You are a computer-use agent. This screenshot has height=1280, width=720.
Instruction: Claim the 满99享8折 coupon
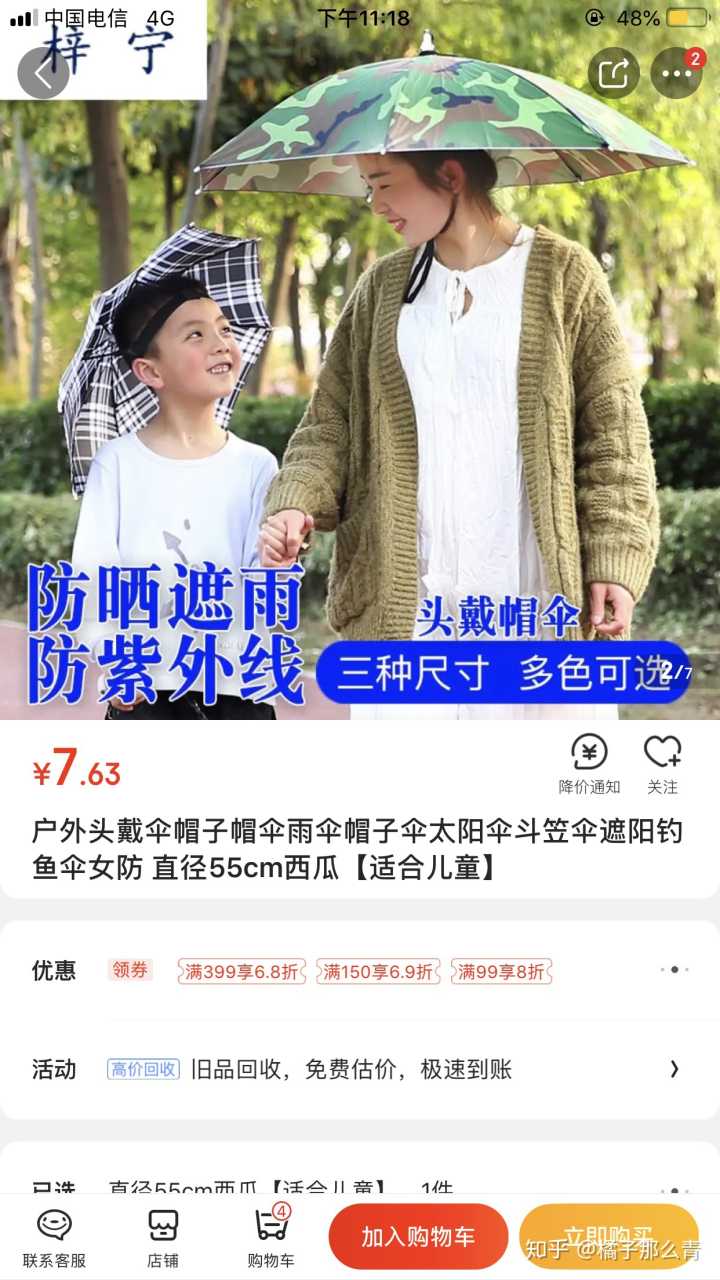[503, 971]
